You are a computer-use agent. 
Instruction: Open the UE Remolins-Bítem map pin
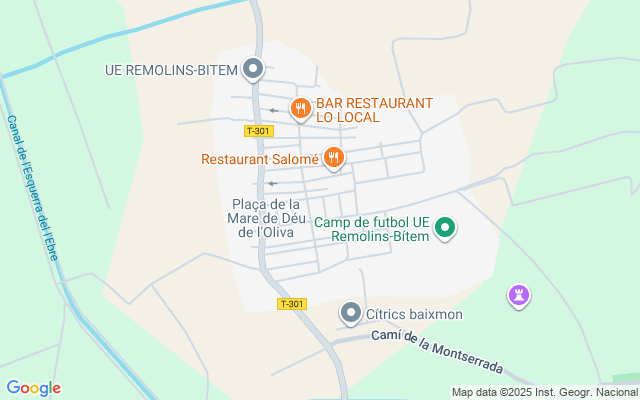point(253,70)
